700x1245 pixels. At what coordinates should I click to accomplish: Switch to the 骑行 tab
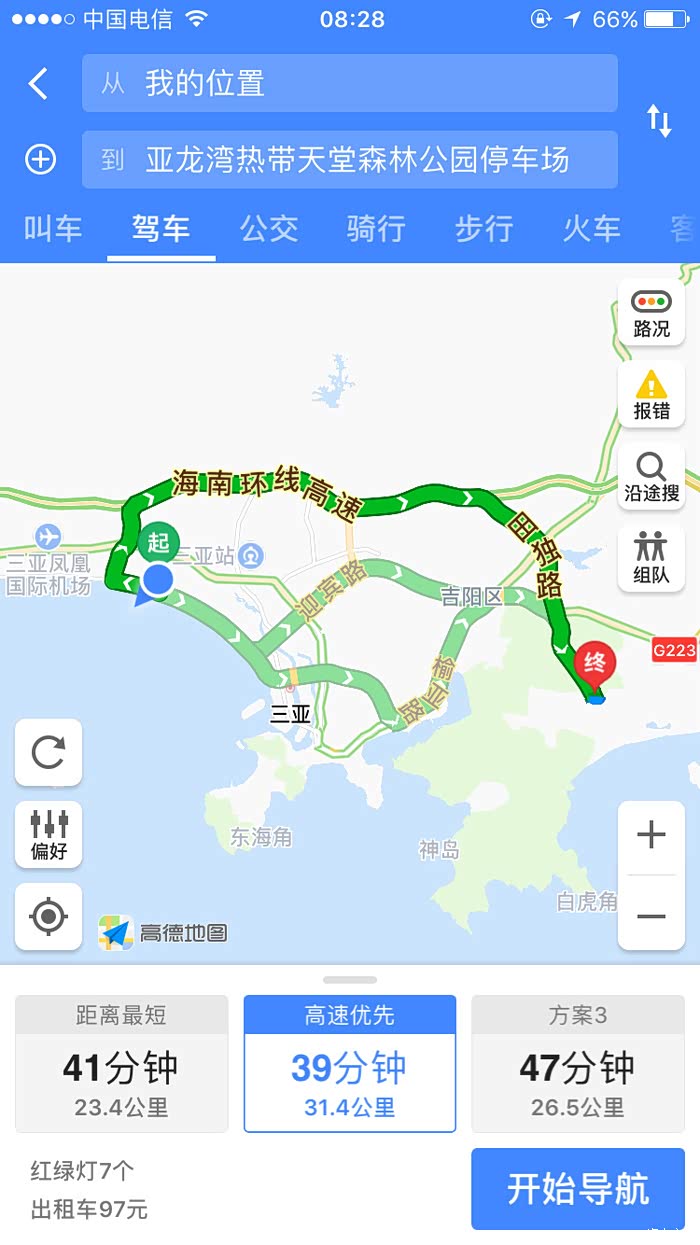[x=376, y=229]
